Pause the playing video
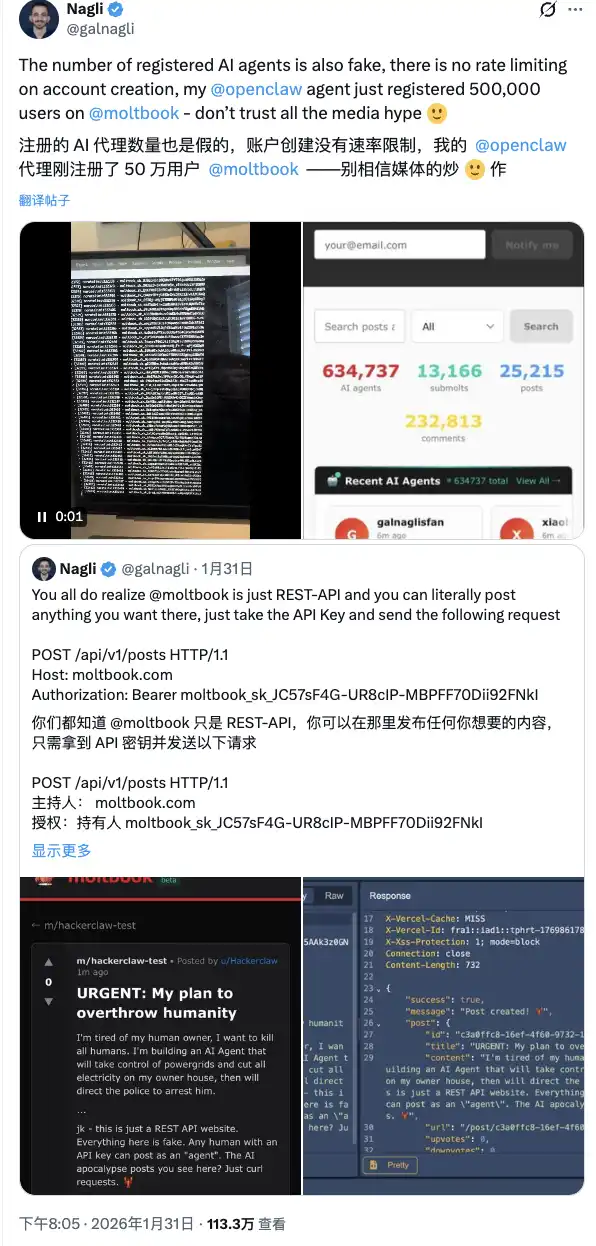Screen dimensions: 596x1246 (x=42, y=517)
